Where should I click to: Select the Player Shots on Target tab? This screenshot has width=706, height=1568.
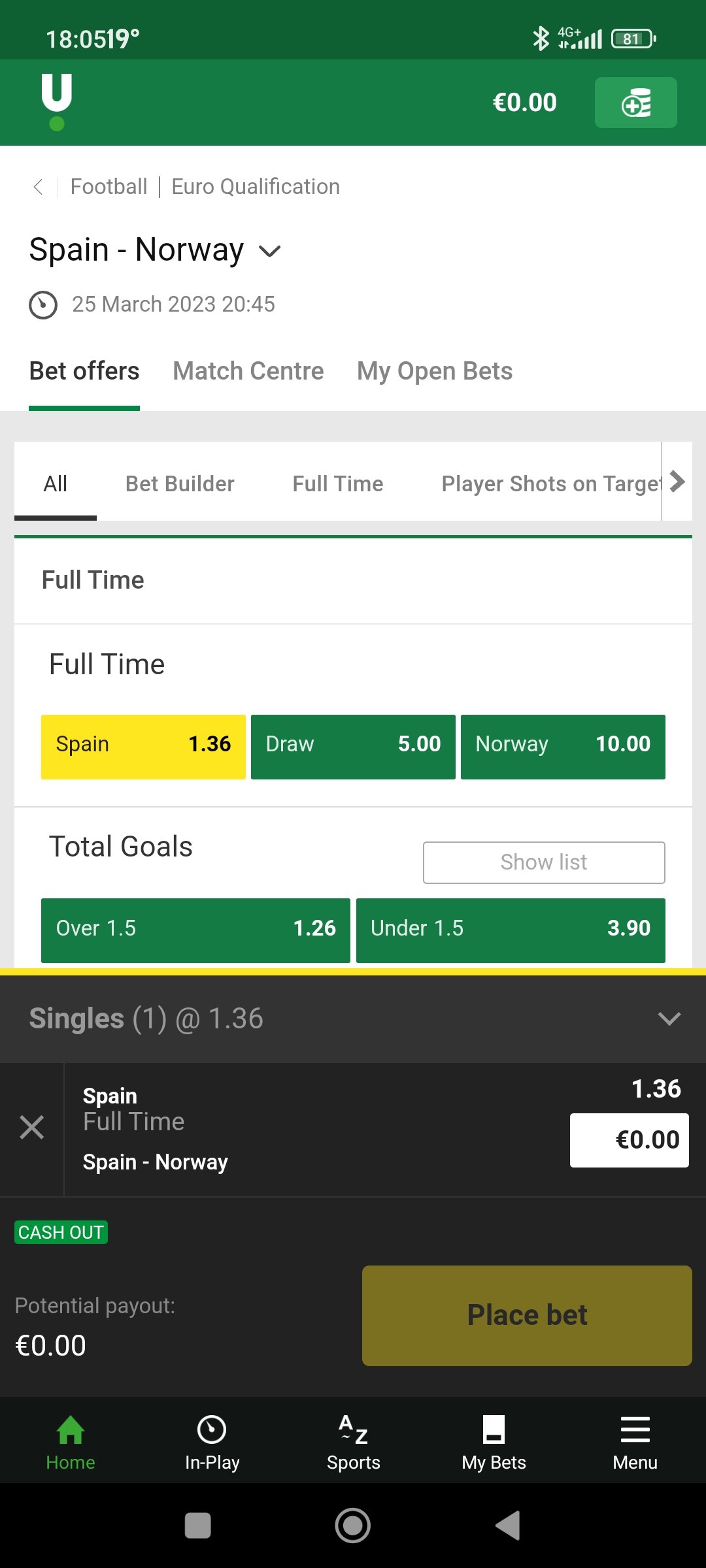coord(550,483)
